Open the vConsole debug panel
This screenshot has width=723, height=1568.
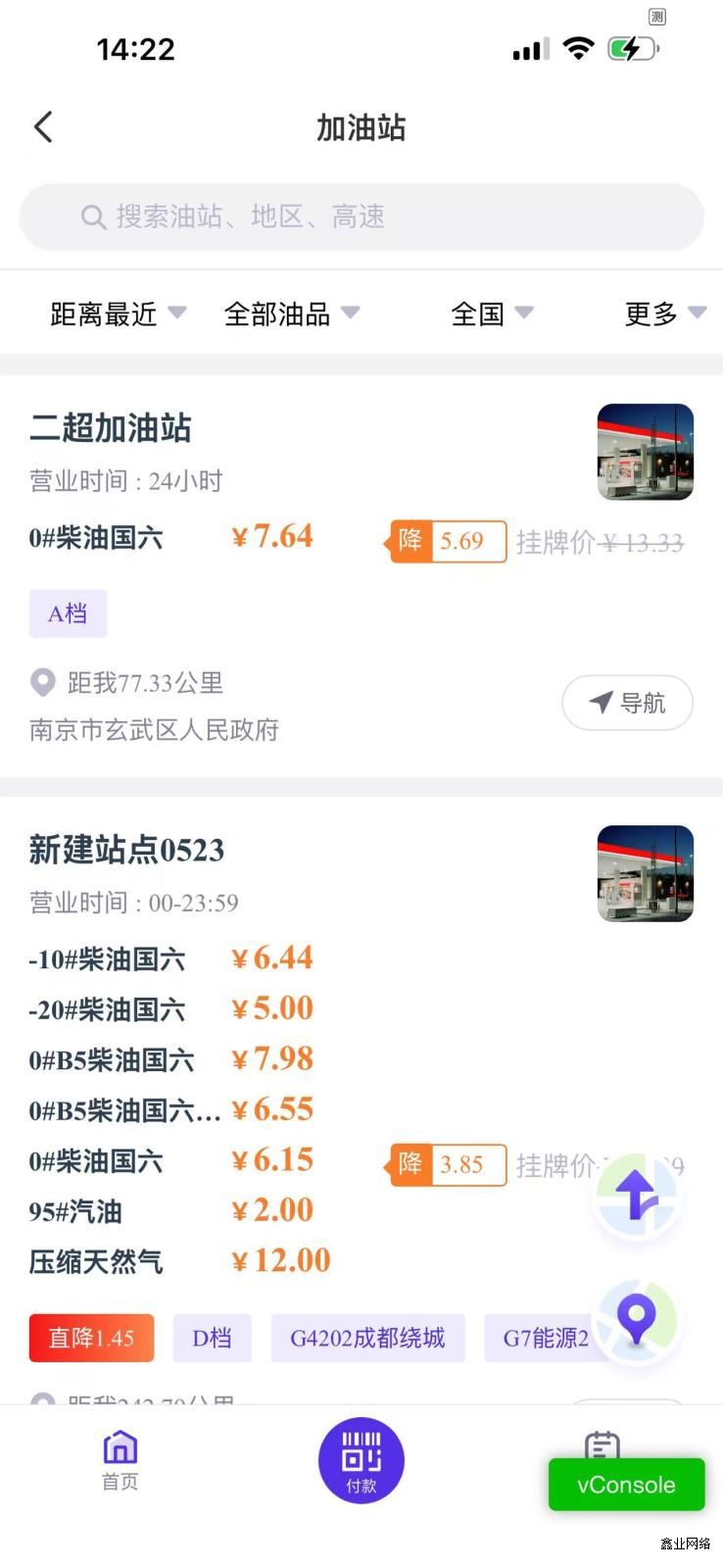click(x=626, y=1485)
